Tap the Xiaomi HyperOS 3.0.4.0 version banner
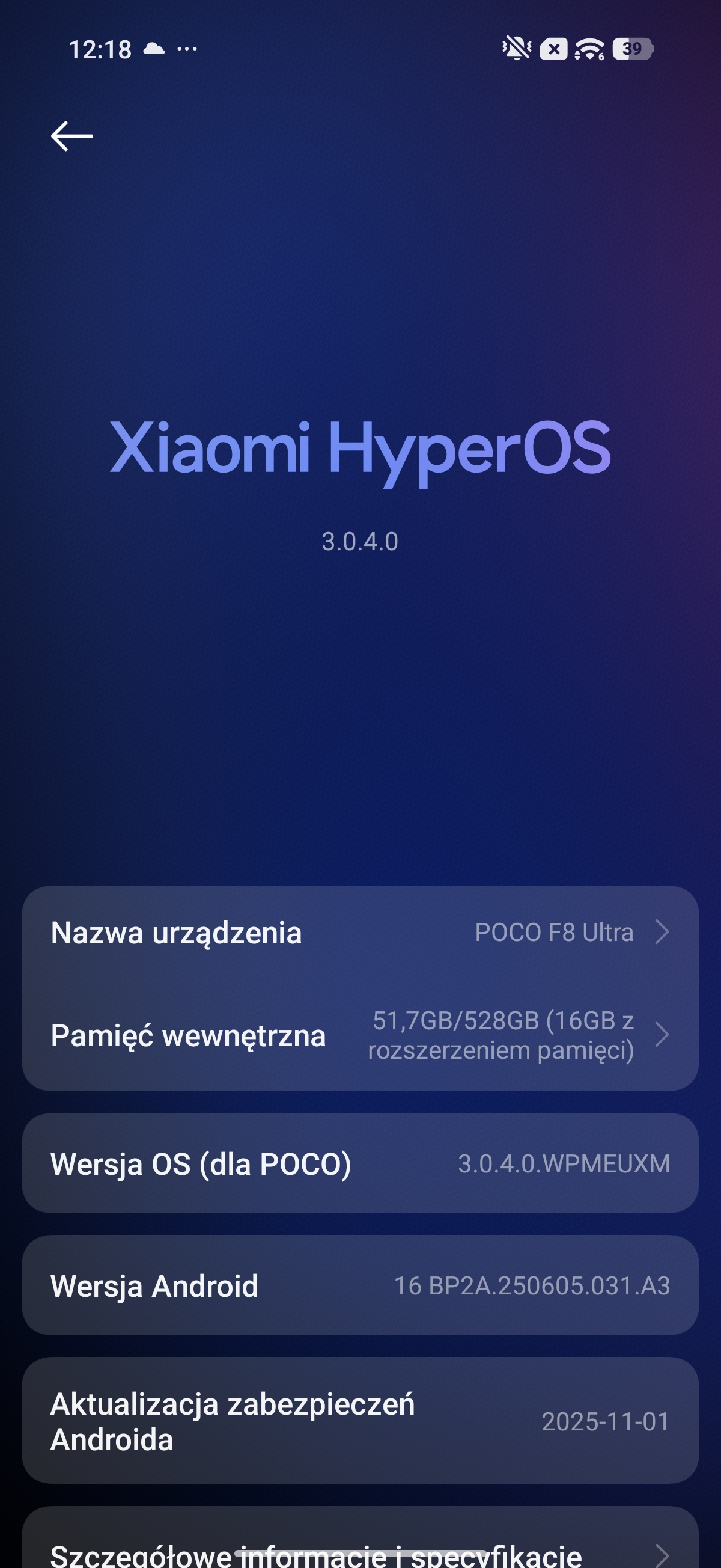Viewport: 721px width, 1568px height. (359, 475)
